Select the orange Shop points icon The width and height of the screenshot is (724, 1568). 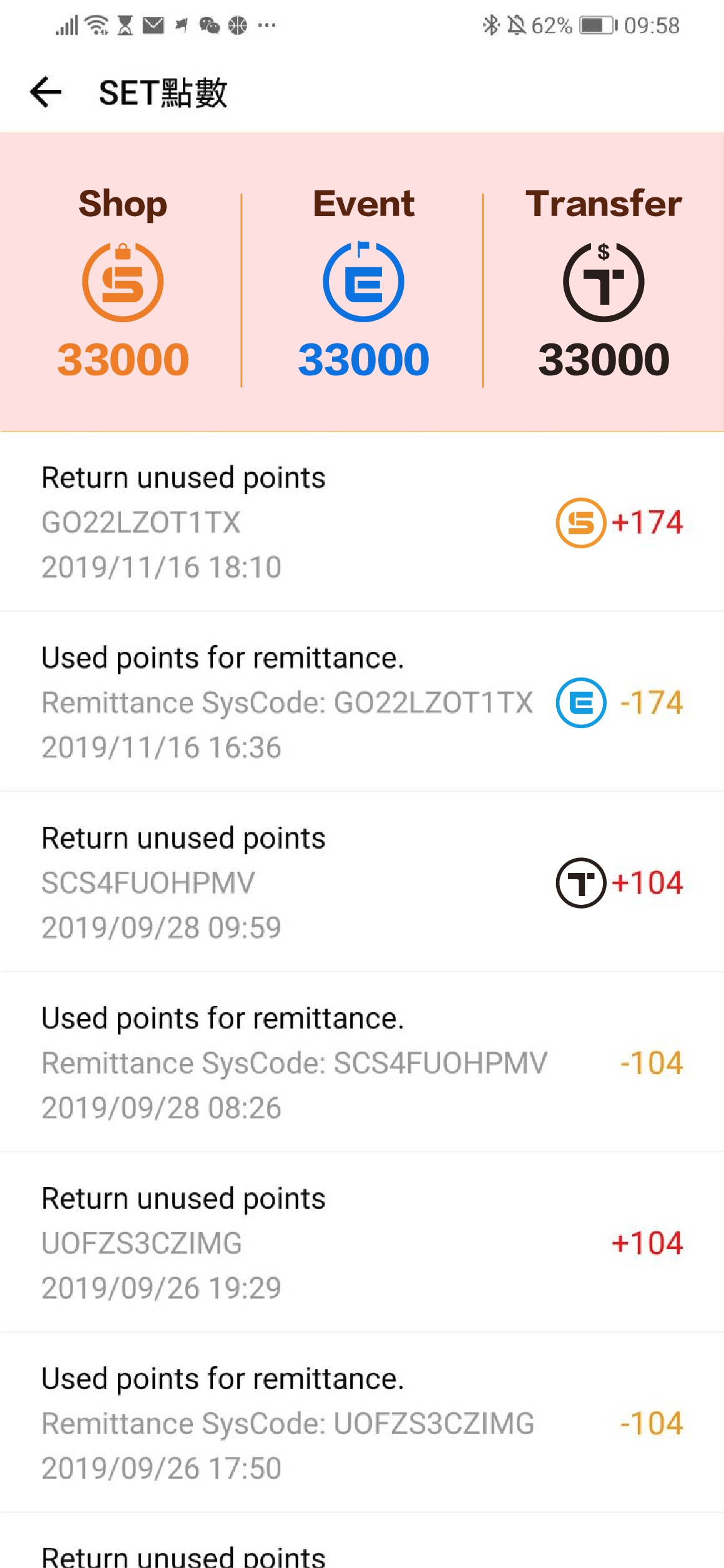pyautogui.click(x=122, y=281)
